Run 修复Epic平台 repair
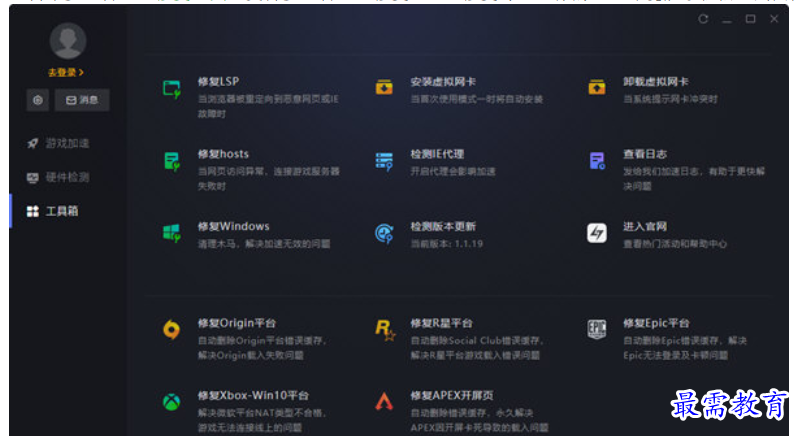 (x=656, y=324)
